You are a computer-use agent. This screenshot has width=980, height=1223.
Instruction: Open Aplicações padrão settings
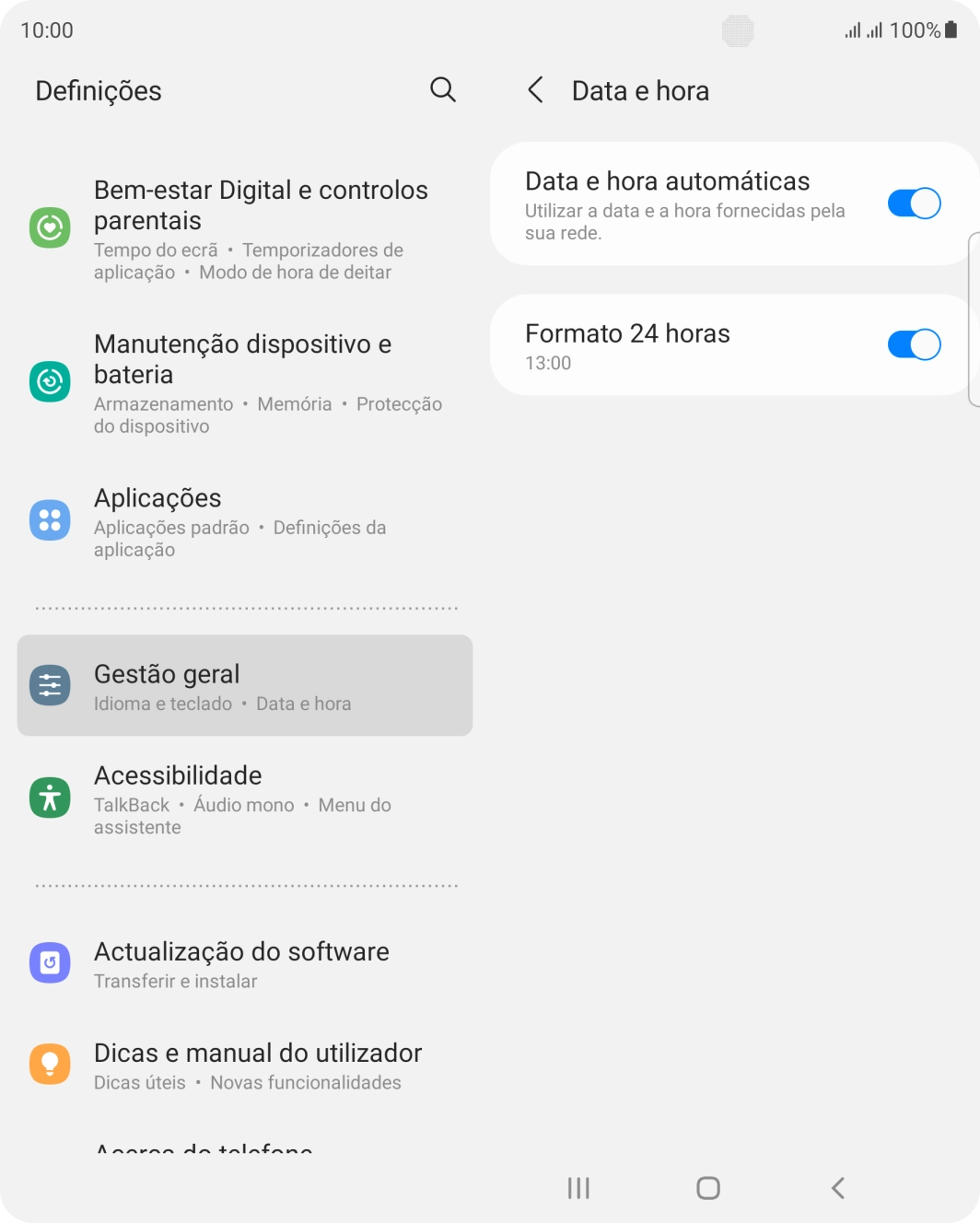click(x=171, y=528)
